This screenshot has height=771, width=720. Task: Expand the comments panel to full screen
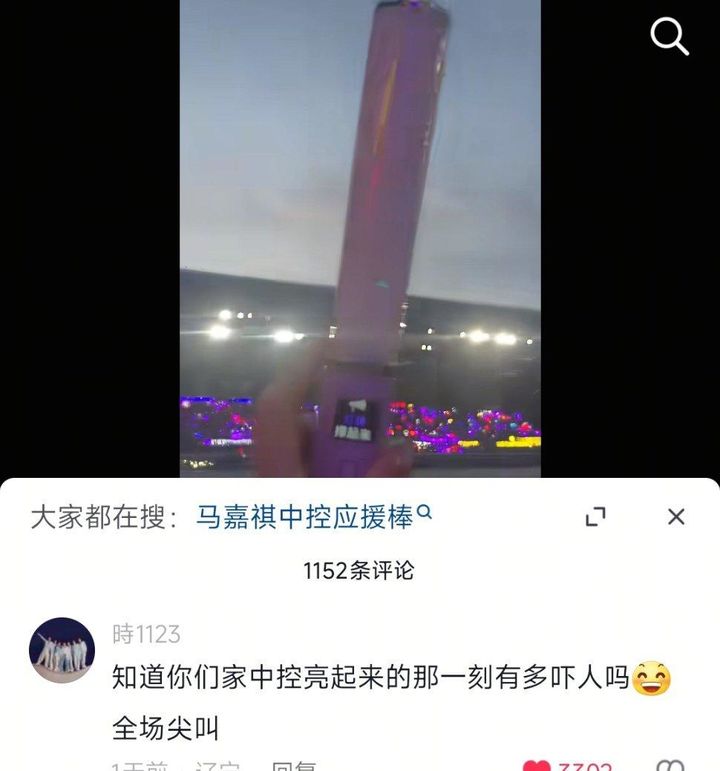(596, 517)
